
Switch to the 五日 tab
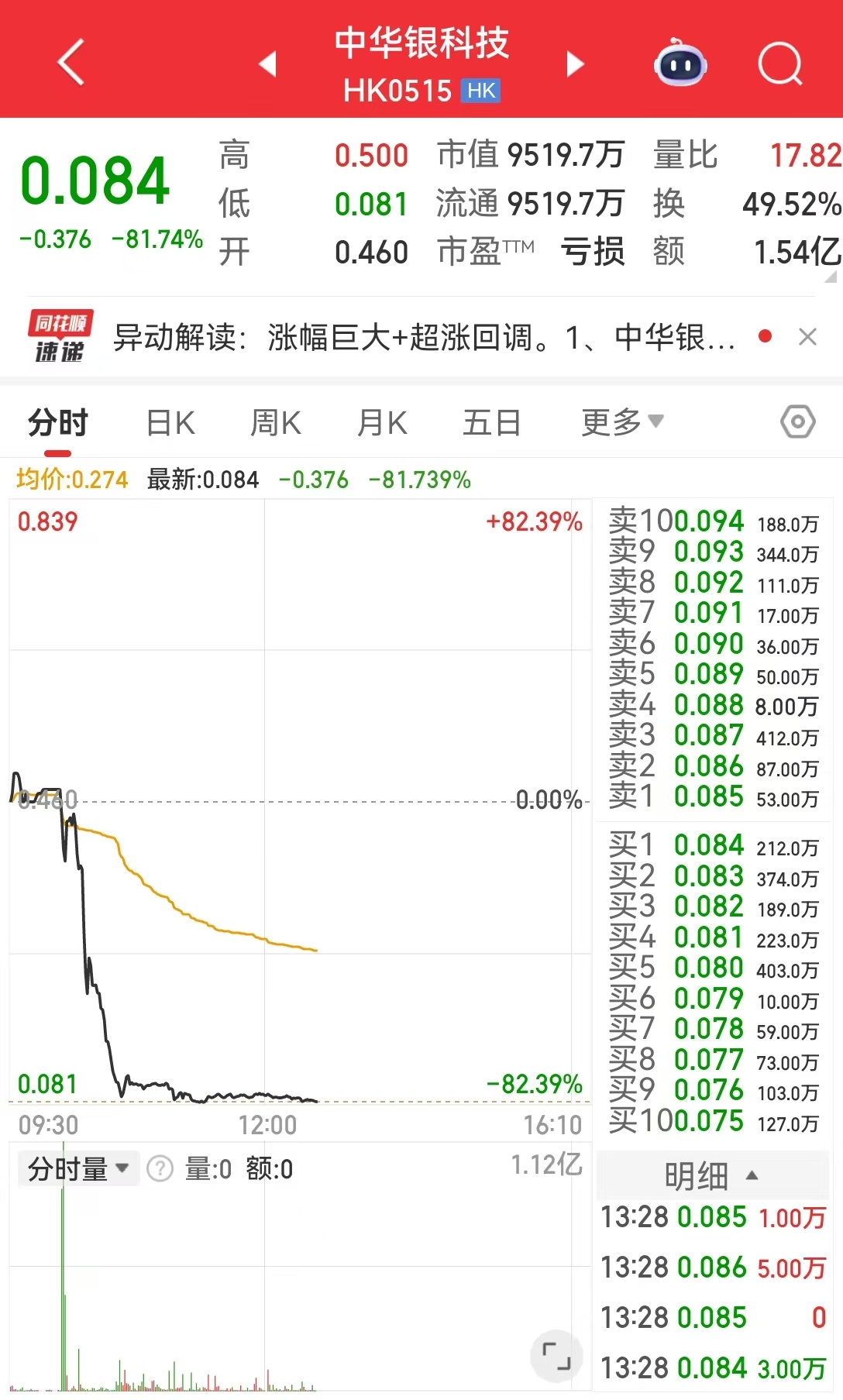[491, 423]
